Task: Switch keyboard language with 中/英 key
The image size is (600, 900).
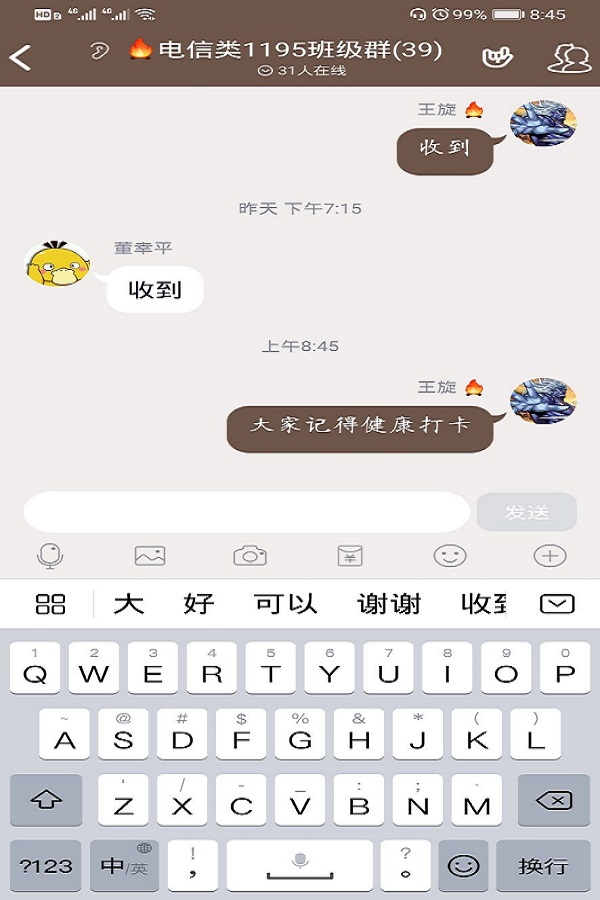Action: tap(124, 866)
